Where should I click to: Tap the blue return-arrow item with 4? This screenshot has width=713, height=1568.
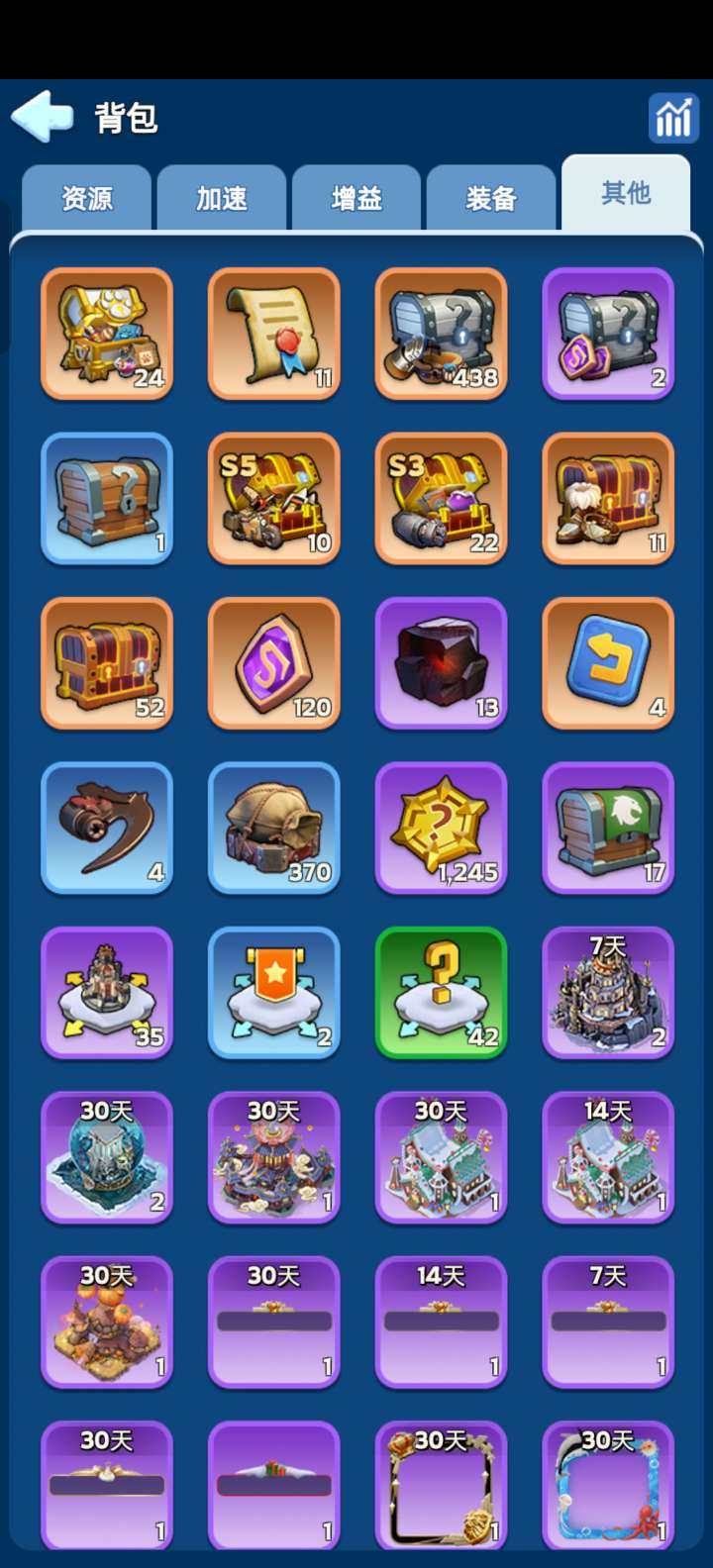pyautogui.click(x=608, y=662)
